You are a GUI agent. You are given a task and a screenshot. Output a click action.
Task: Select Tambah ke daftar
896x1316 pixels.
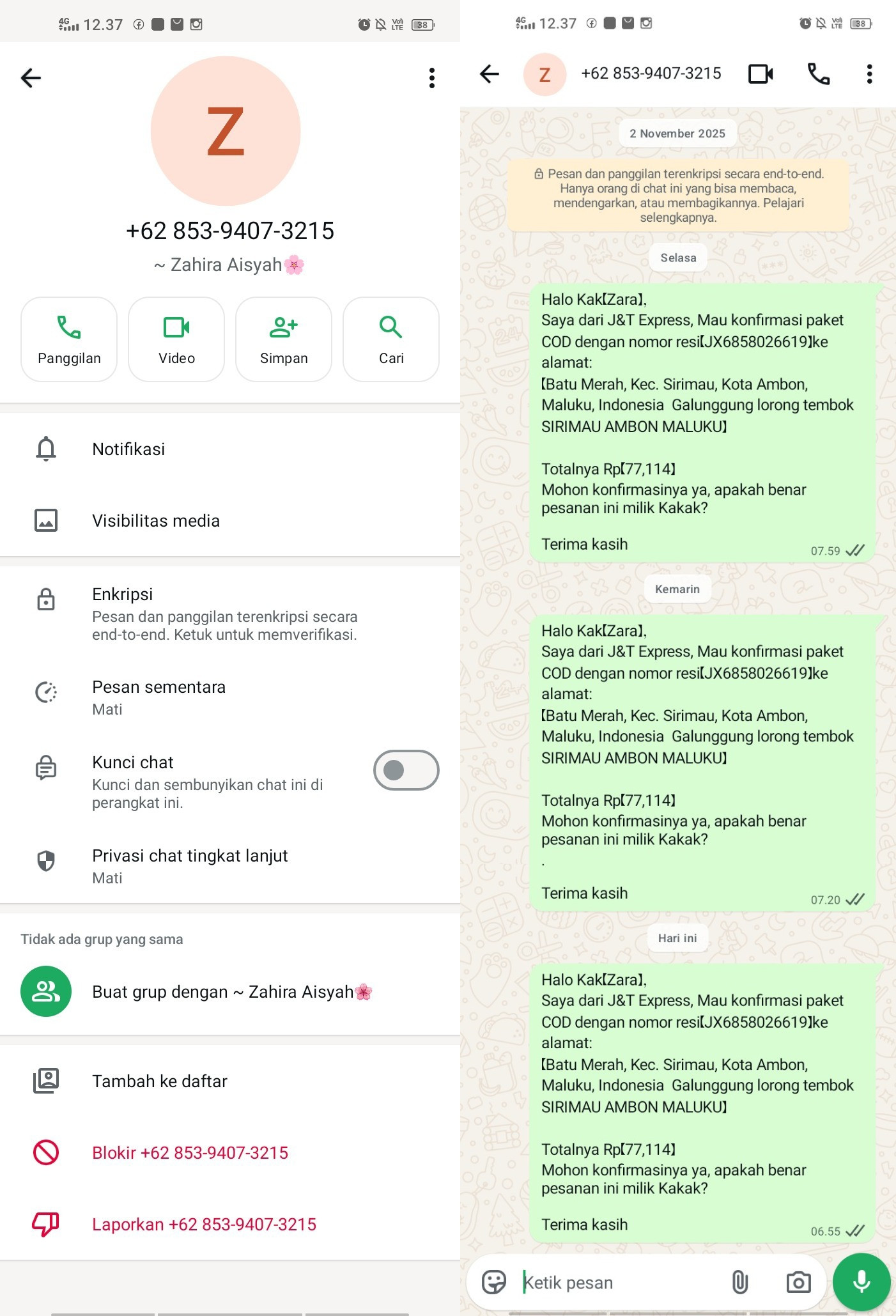pyautogui.click(x=230, y=1081)
